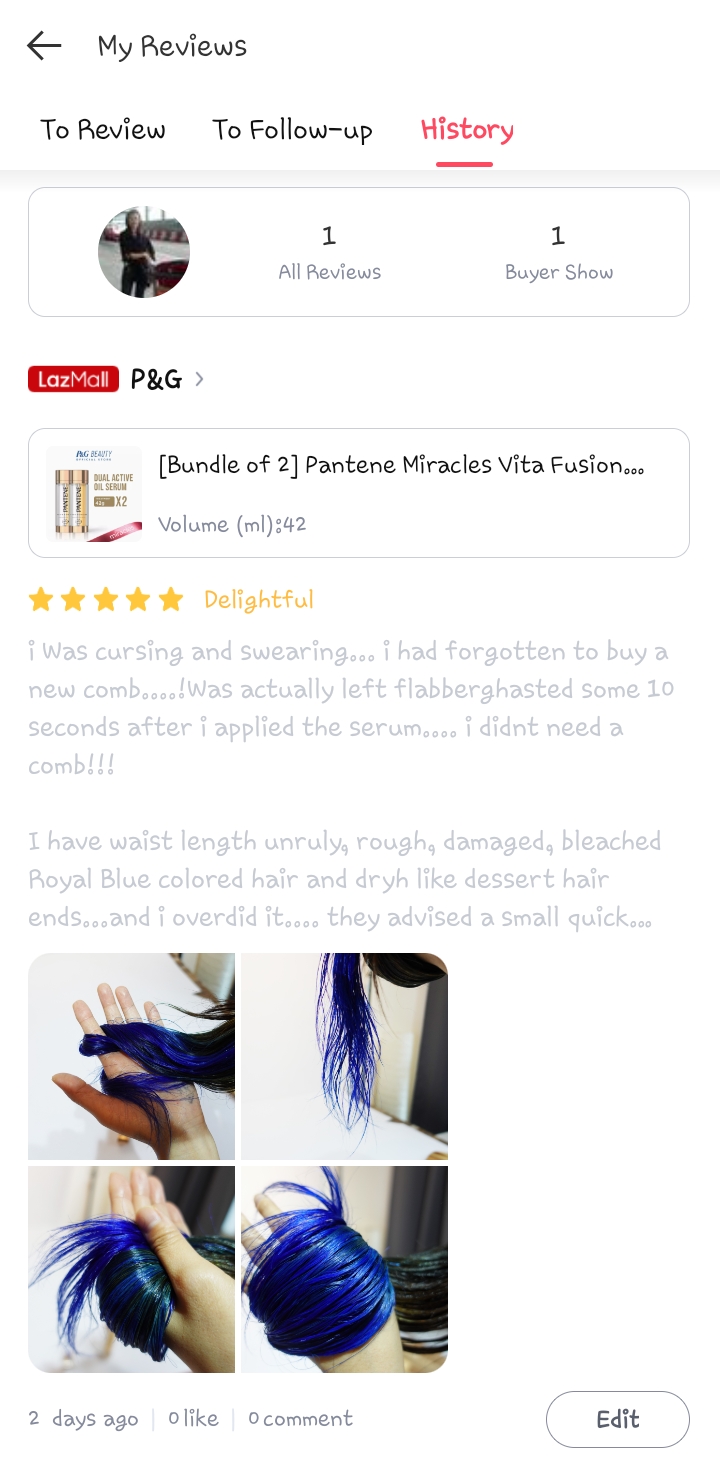View Buyer Show count

coord(558,252)
